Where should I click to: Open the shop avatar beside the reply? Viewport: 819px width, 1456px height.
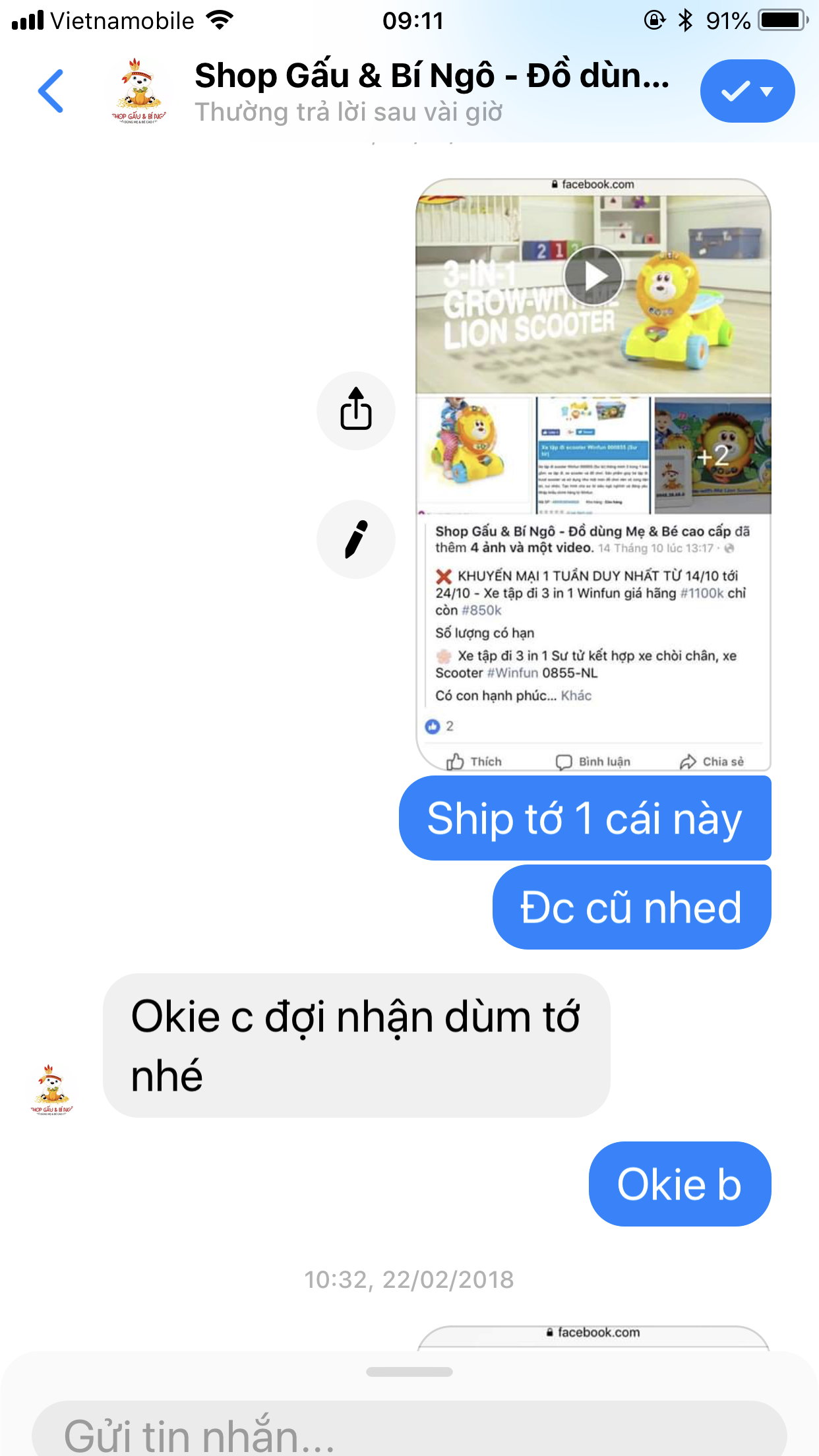[x=51, y=1089]
